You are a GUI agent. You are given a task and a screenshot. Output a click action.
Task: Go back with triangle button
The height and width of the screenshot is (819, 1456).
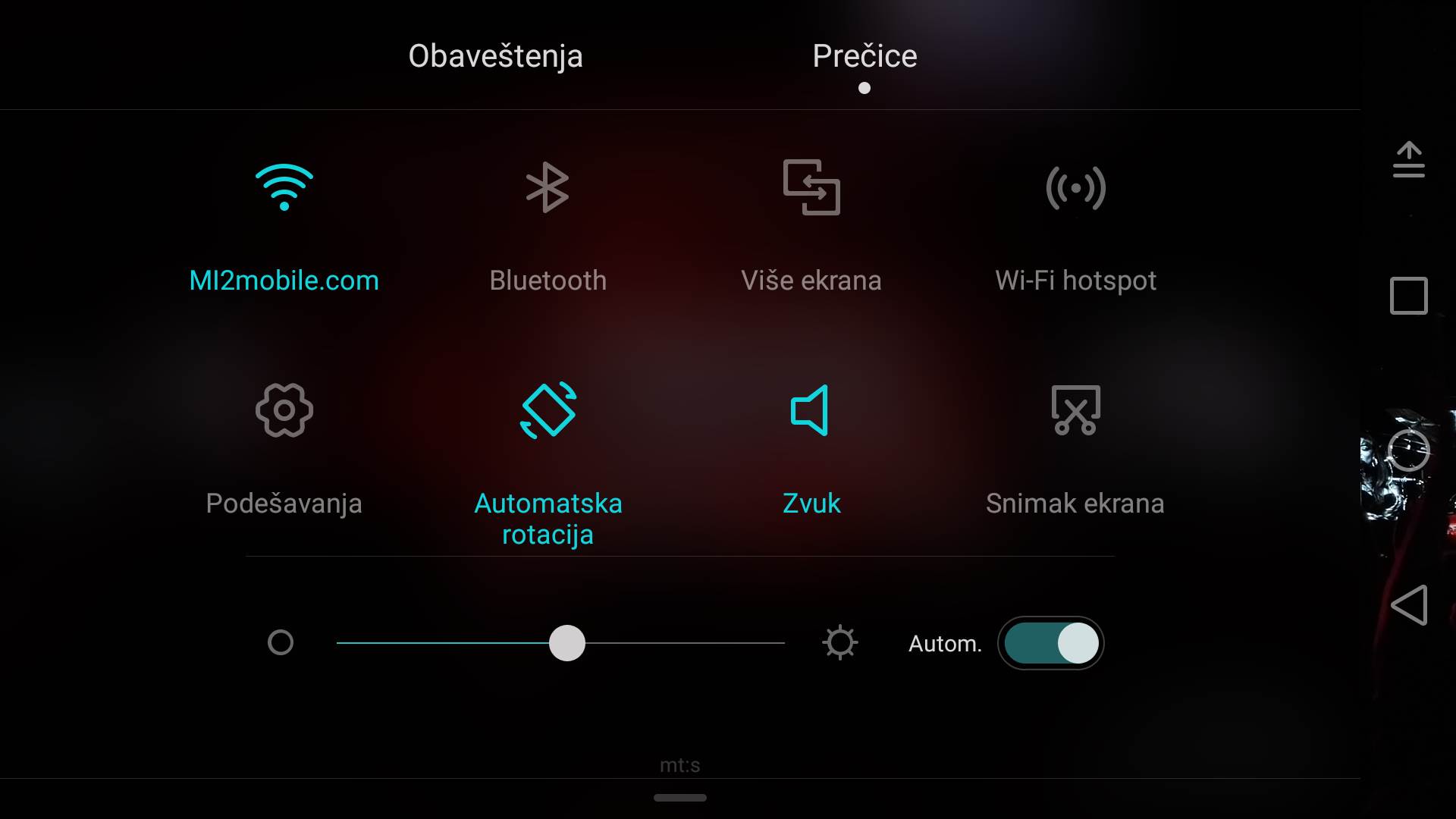click(1408, 604)
